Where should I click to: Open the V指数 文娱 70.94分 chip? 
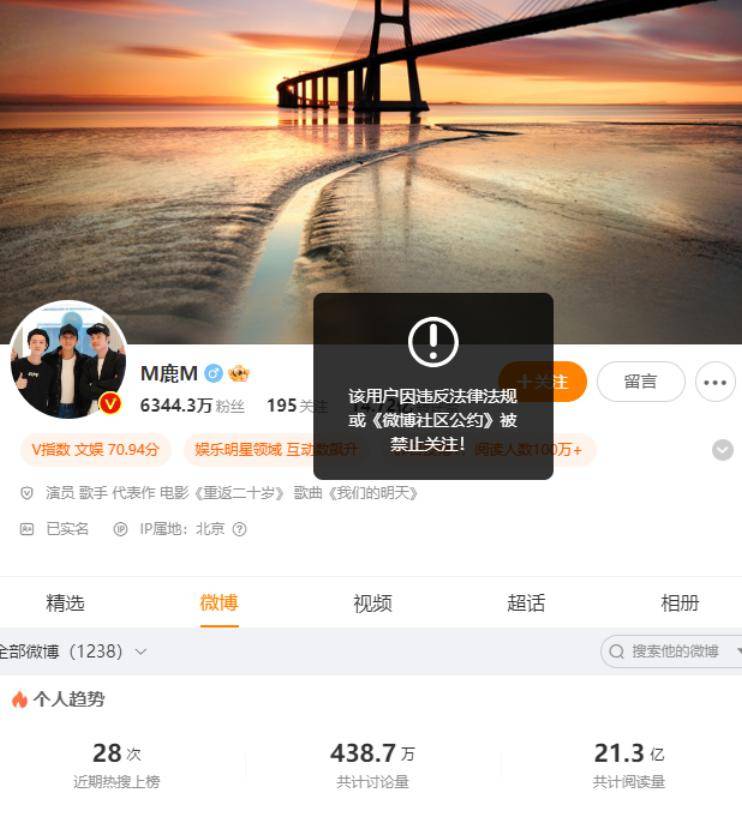[95, 450]
